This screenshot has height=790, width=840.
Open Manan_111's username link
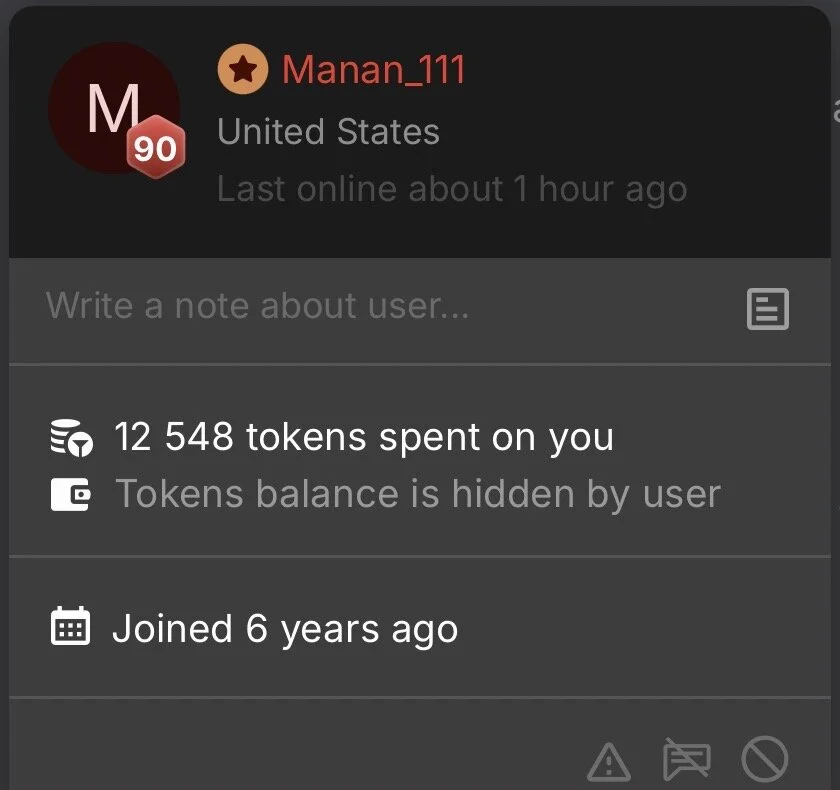pos(373,70)
